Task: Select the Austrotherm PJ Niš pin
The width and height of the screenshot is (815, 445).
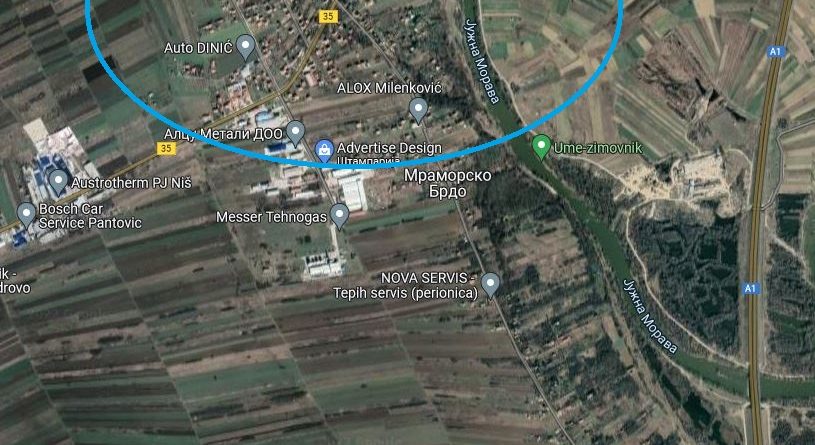Action: [x=58, y=181]
